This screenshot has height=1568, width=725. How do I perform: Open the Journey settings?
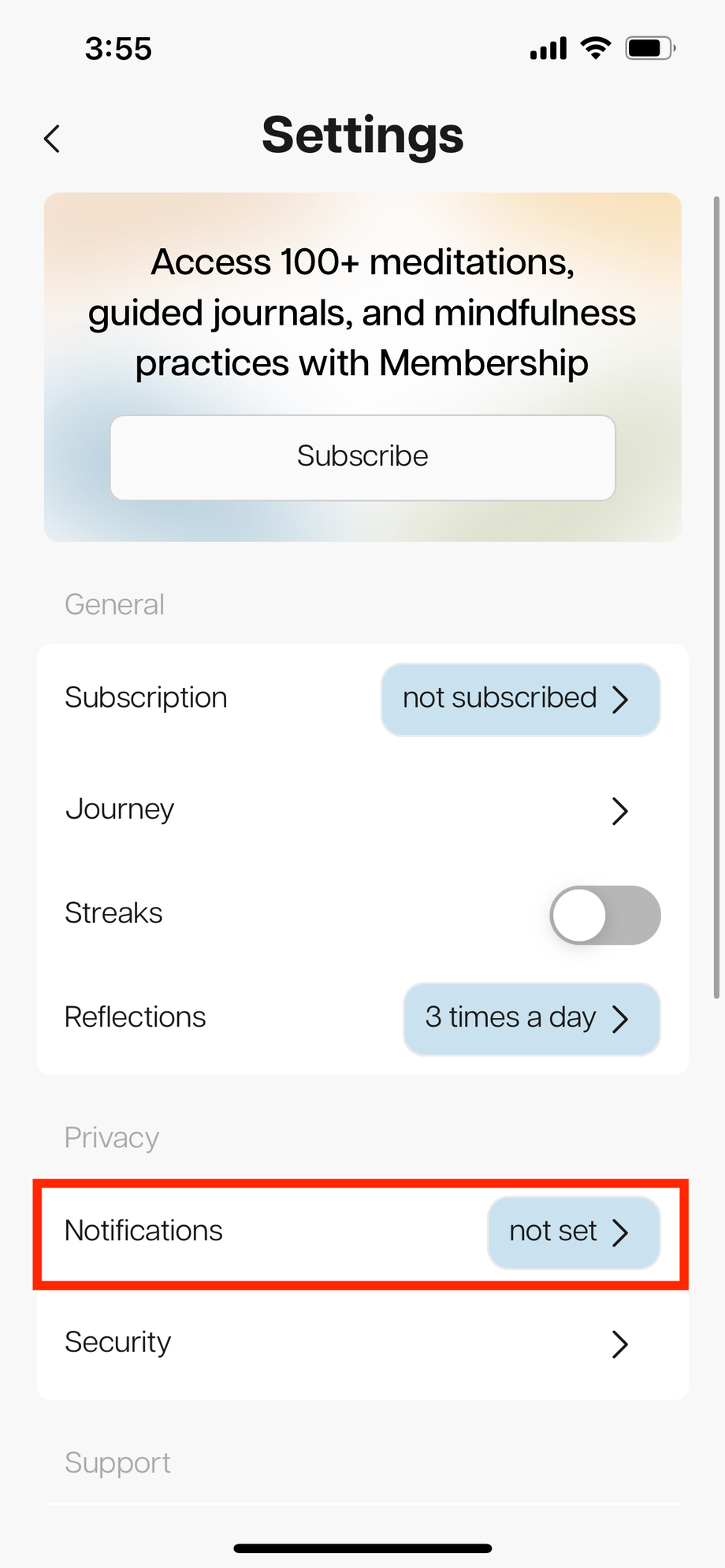(362, 810)
